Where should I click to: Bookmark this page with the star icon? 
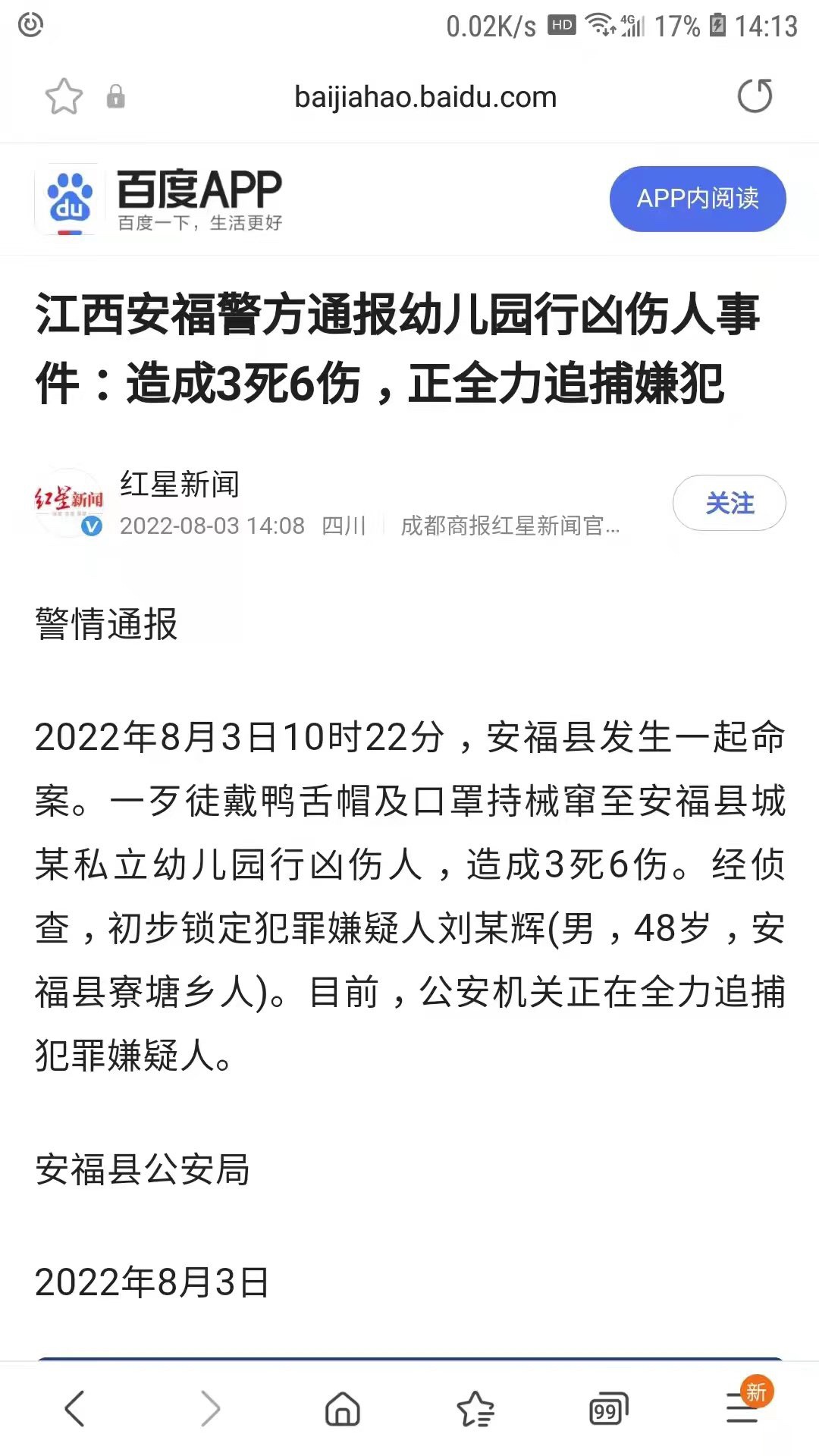[x=64, y=97]
